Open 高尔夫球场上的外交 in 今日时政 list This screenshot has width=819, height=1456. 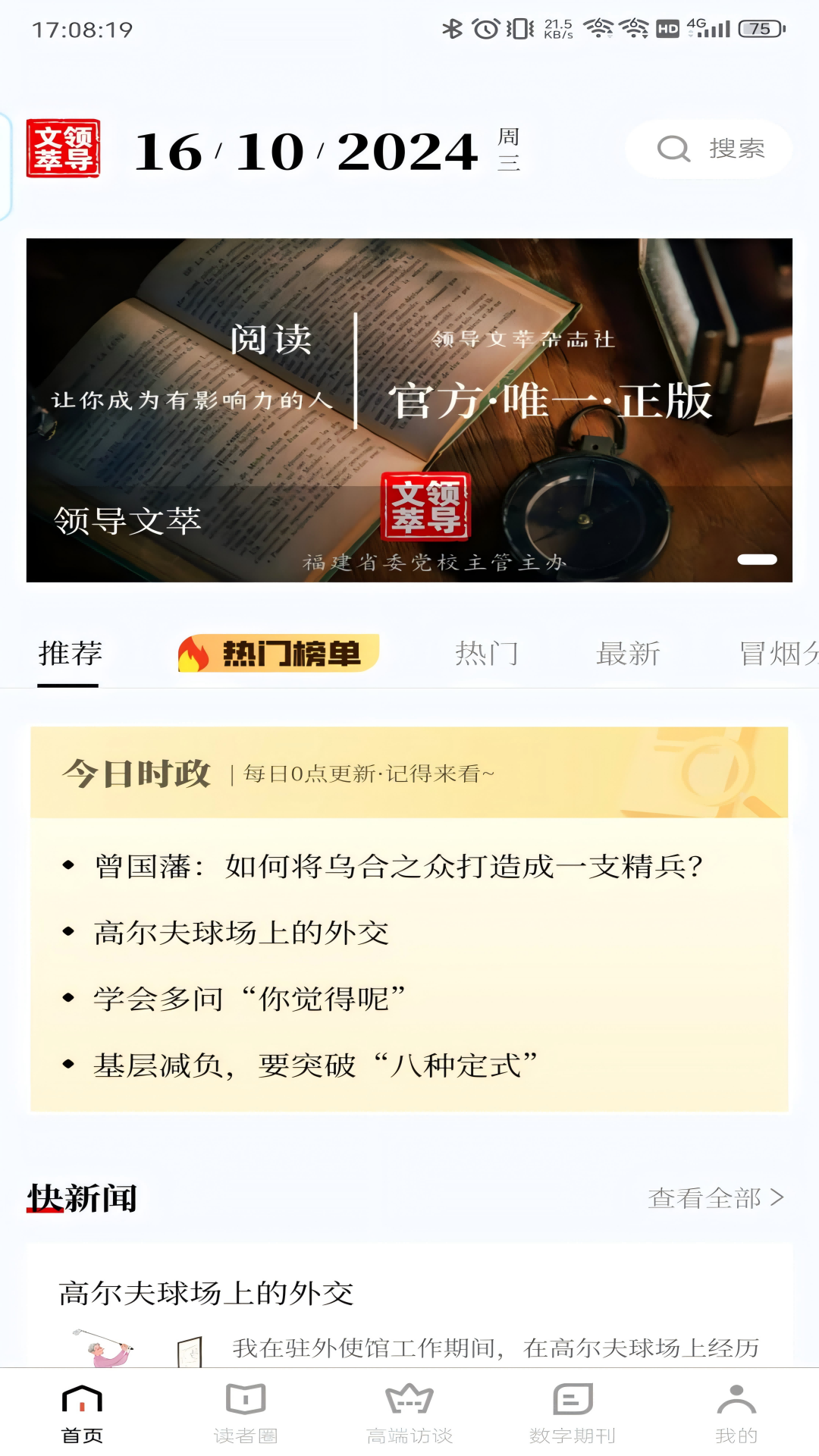click(x=241, y=933)
